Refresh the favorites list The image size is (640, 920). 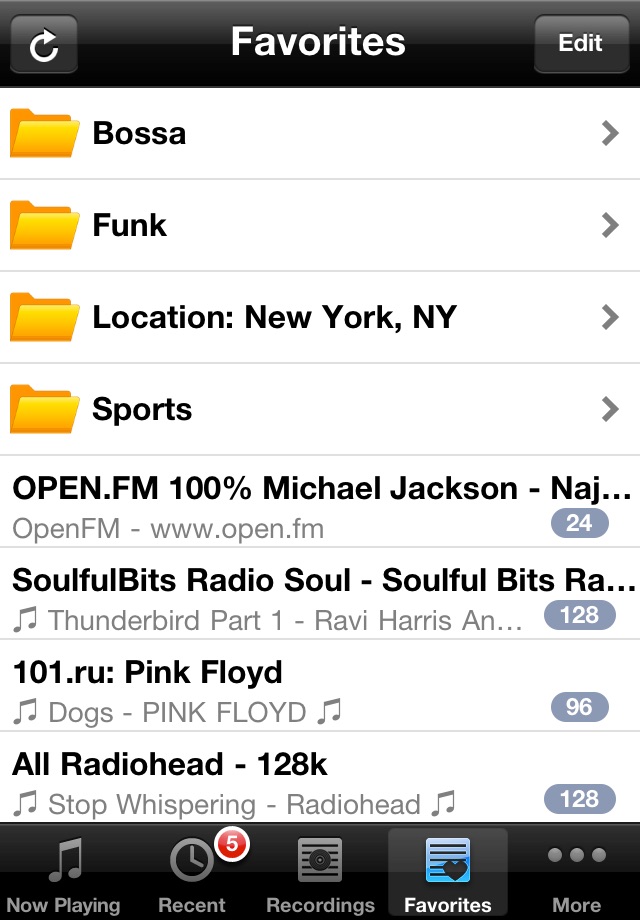(x=44, y=44)
